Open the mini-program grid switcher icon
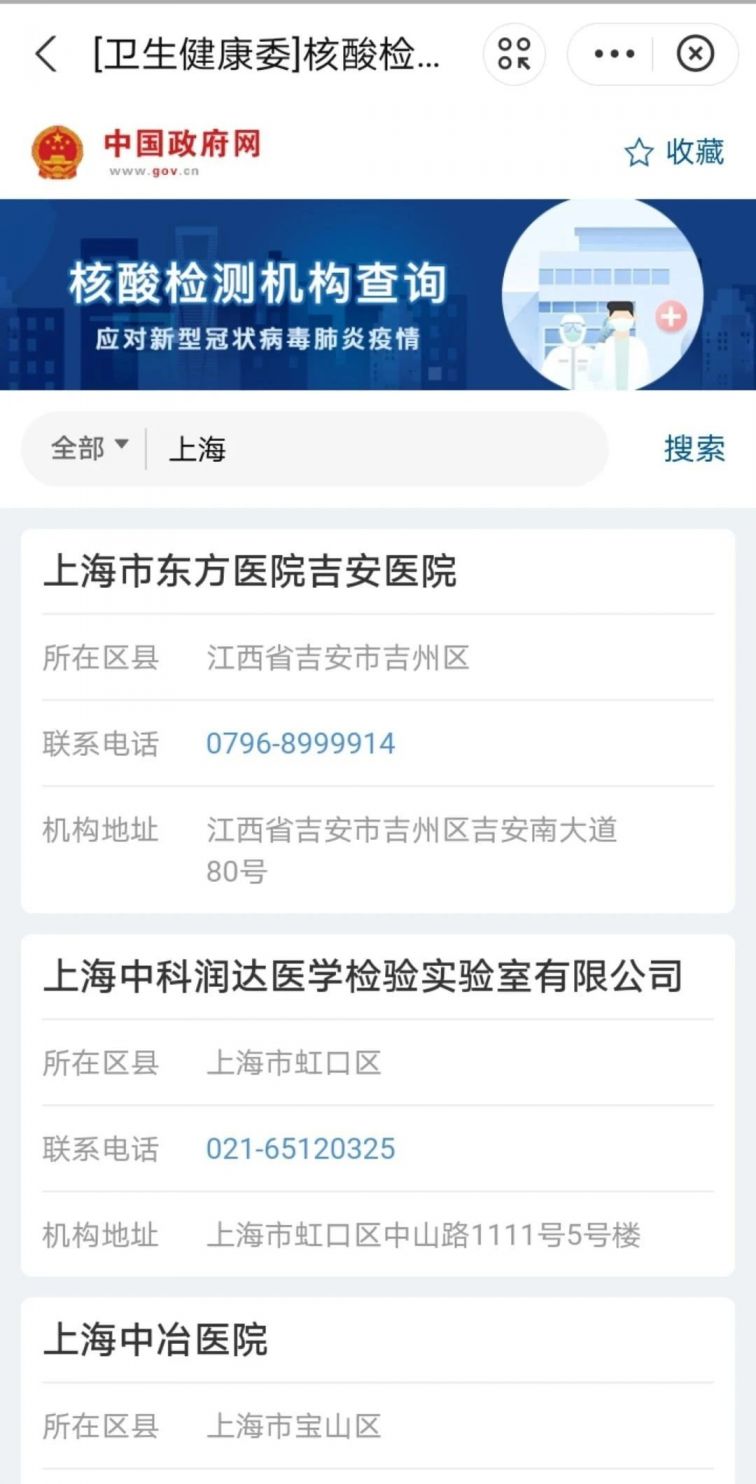The image size is (756, 1484). coord(514,54)
